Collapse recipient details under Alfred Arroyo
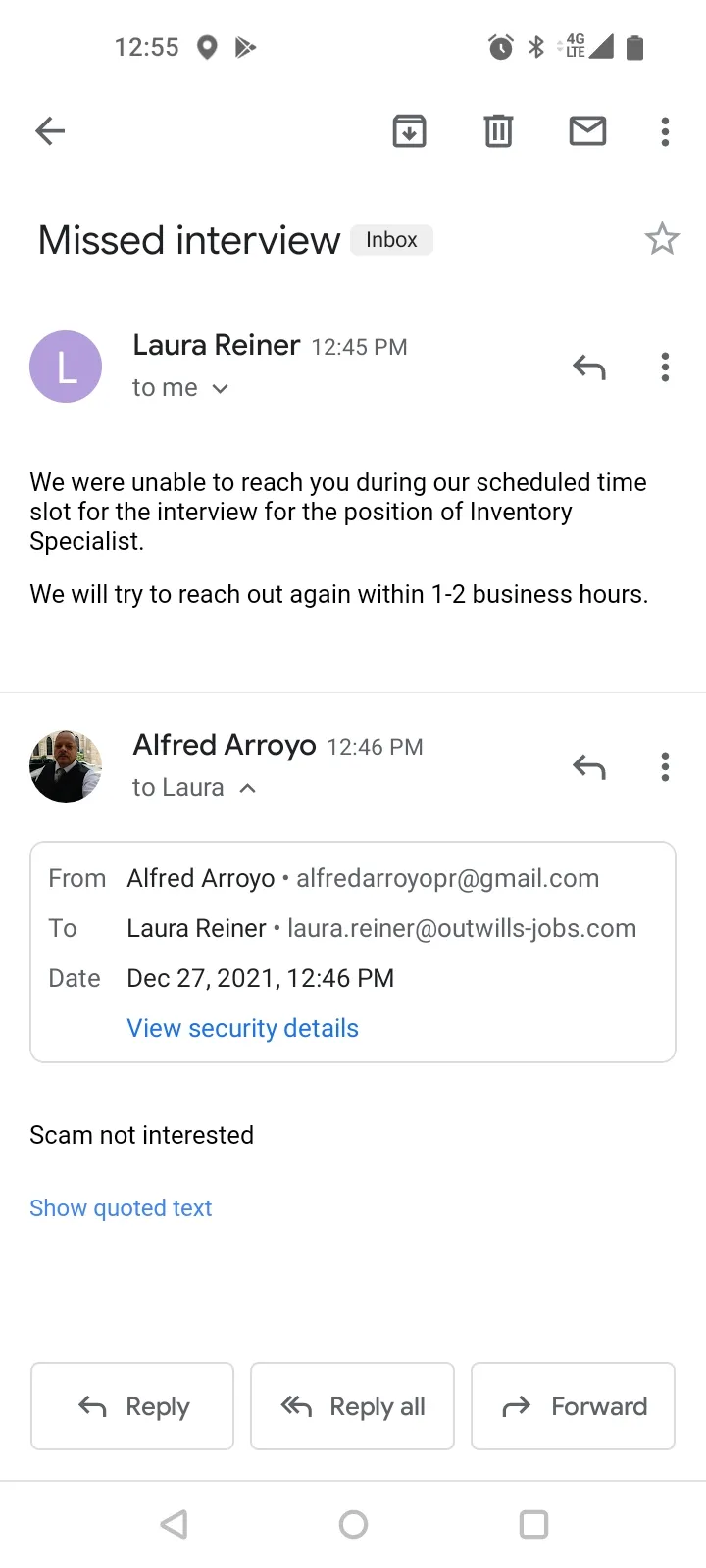 pyautogui.click(x=194, y=788)
